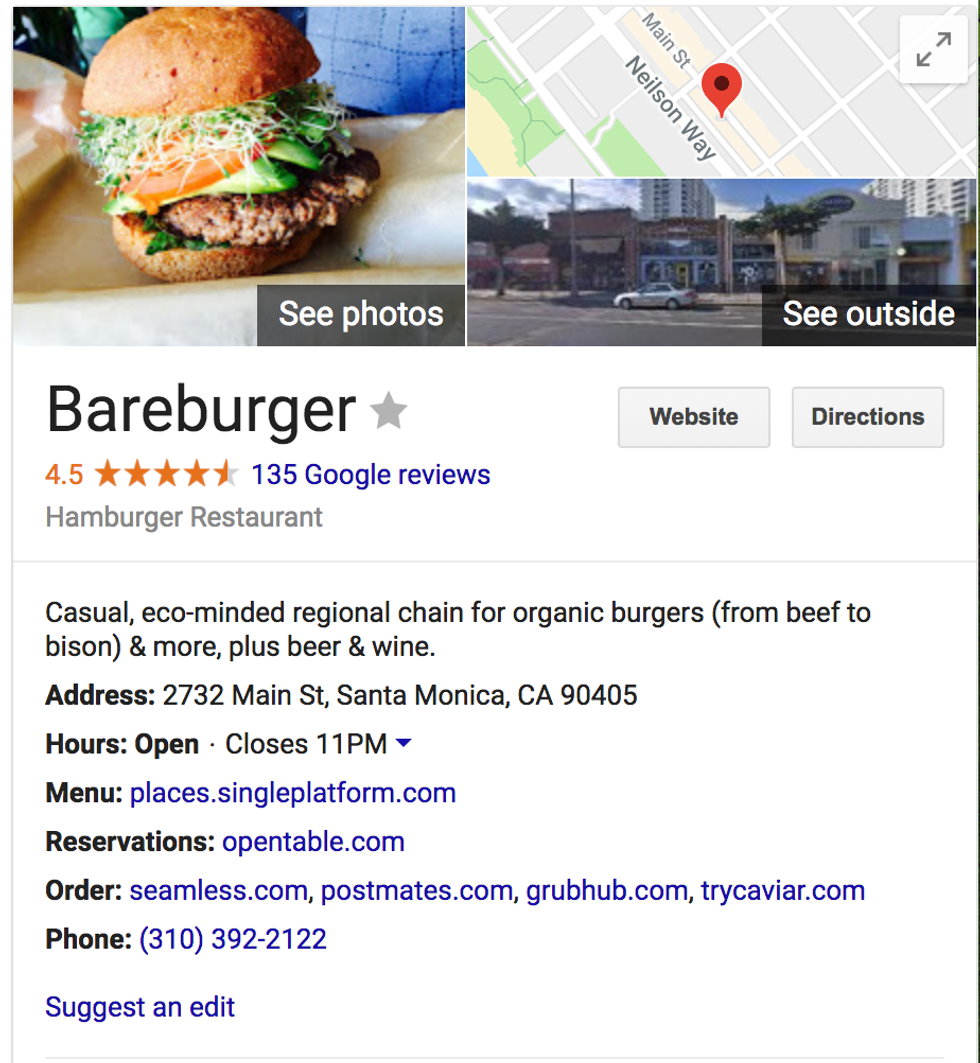Image resolution: width=980 pixels, height=1063 pixels.
Task: Get Directions to Bareburger
Action: (867, 417)
